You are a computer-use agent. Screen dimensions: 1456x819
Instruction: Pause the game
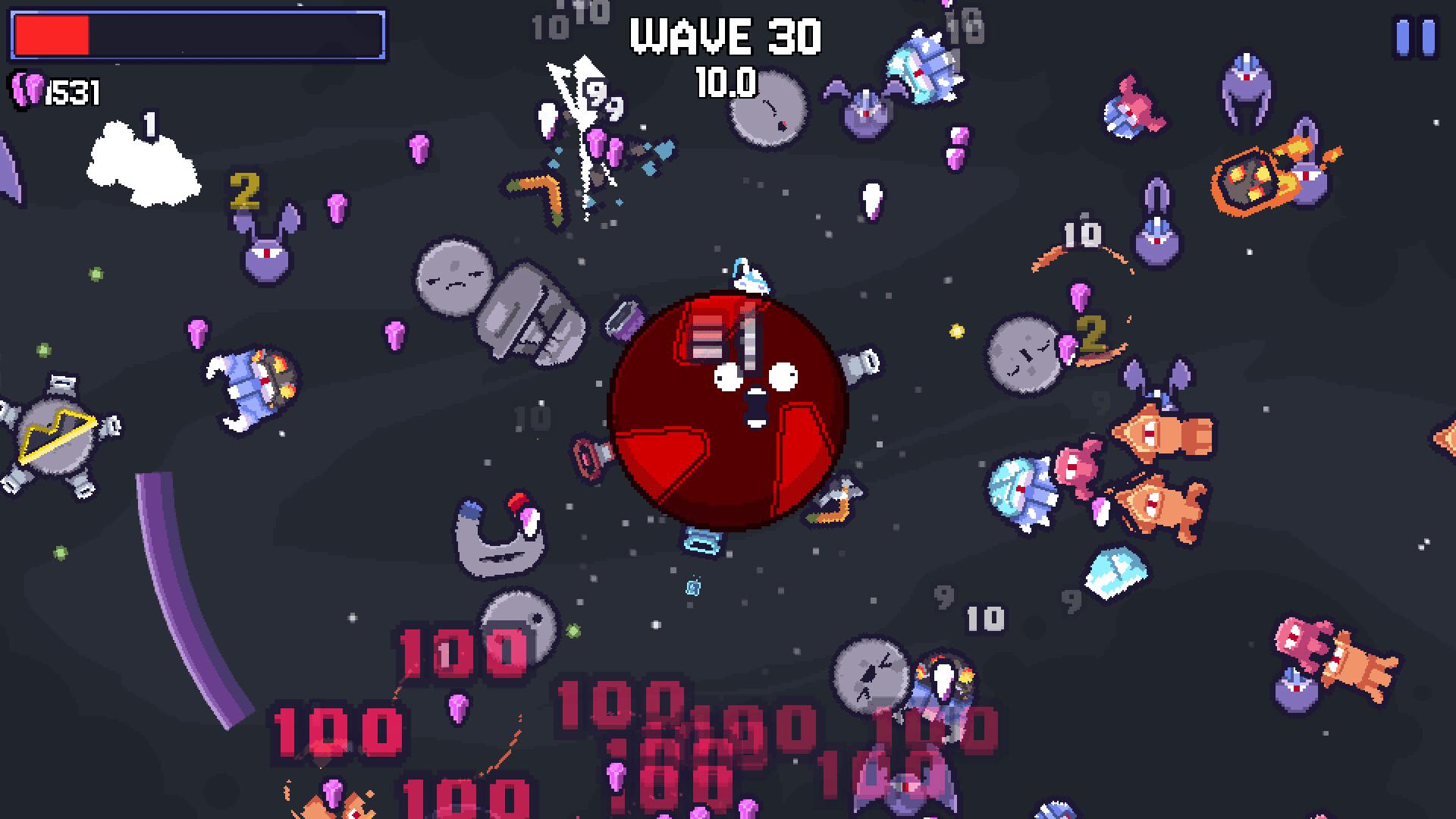[1416, 38]
